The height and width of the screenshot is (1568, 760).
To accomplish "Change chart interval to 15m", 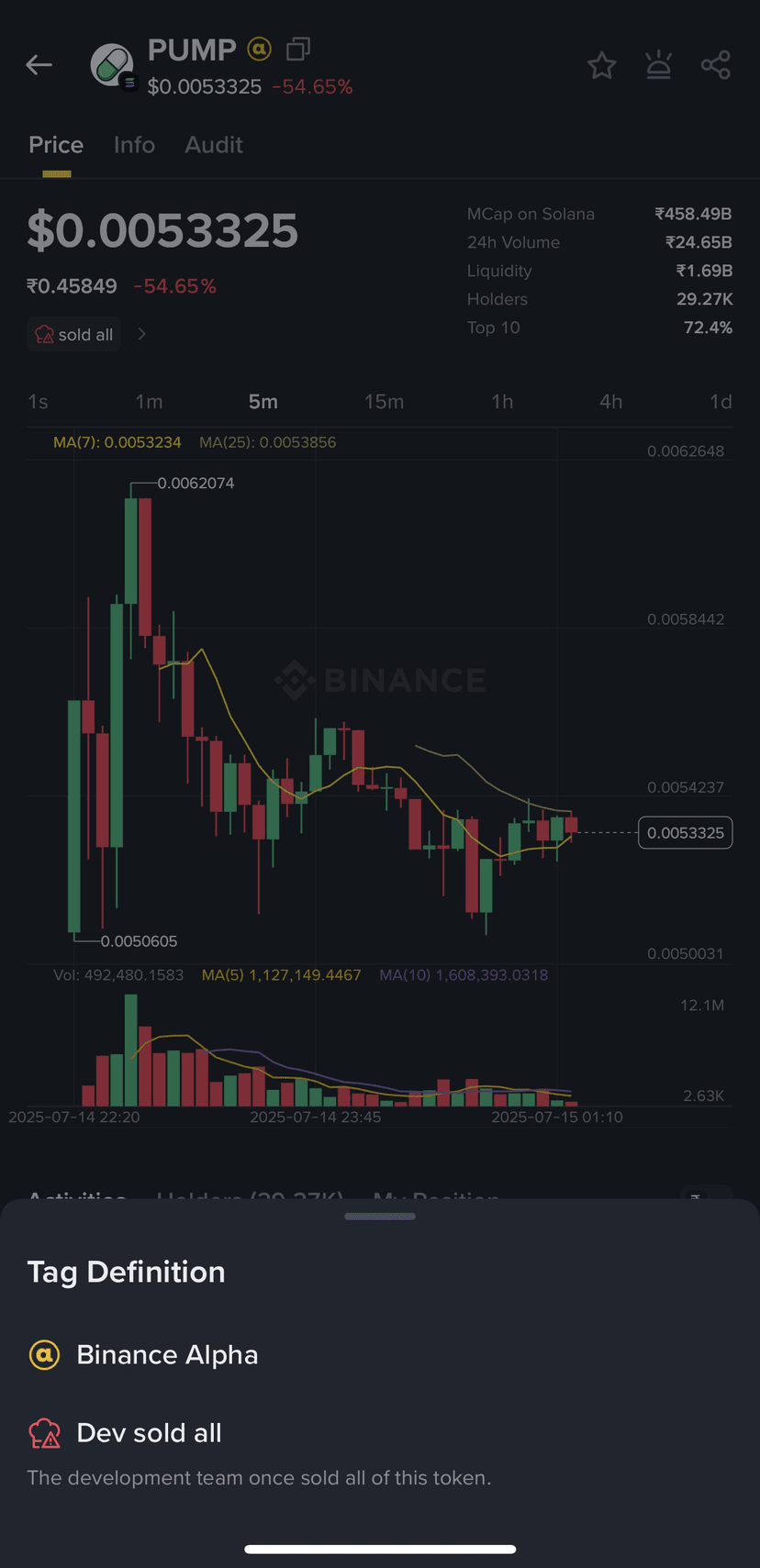I will pos(384,402).
